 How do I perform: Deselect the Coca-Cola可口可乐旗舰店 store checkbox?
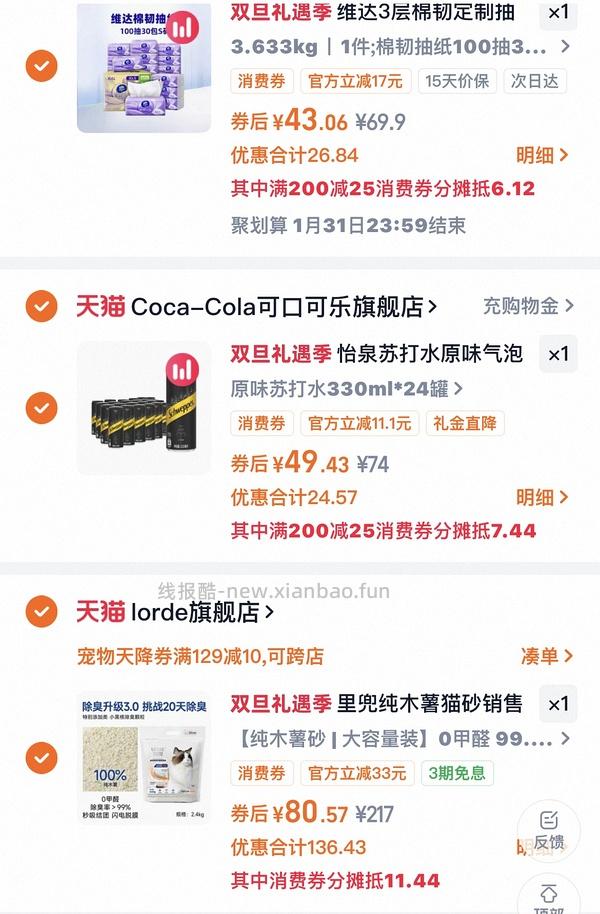41,306
